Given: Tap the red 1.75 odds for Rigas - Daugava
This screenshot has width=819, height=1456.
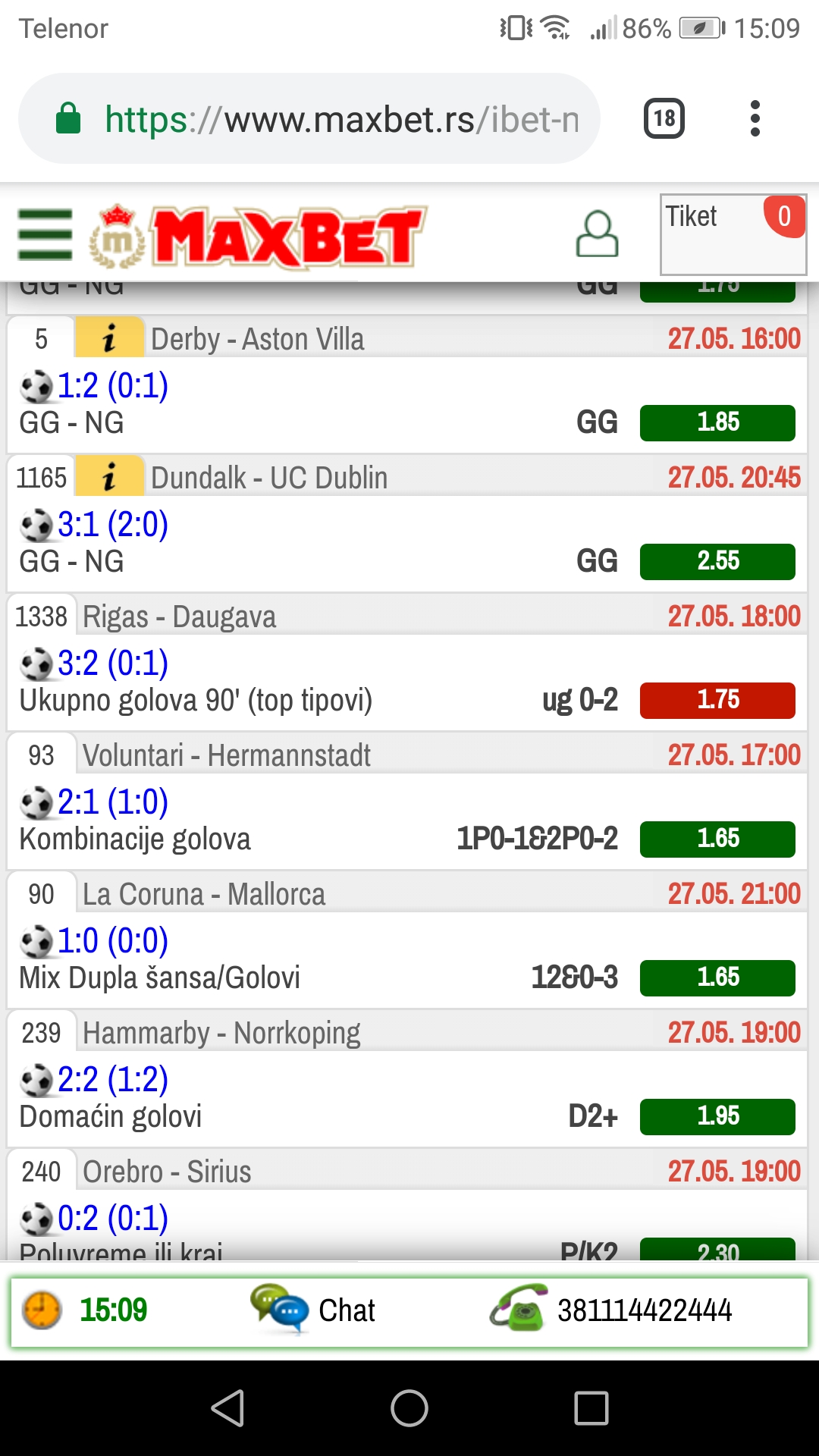Looking at the screenshot, I should point(717,700).
